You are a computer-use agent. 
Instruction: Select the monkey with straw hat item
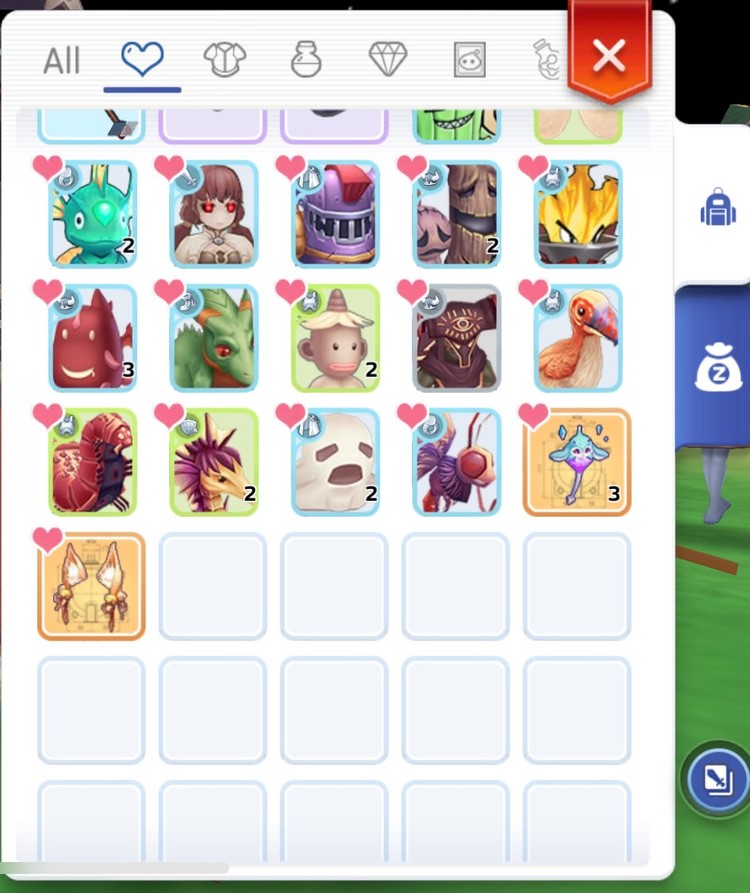334,339
